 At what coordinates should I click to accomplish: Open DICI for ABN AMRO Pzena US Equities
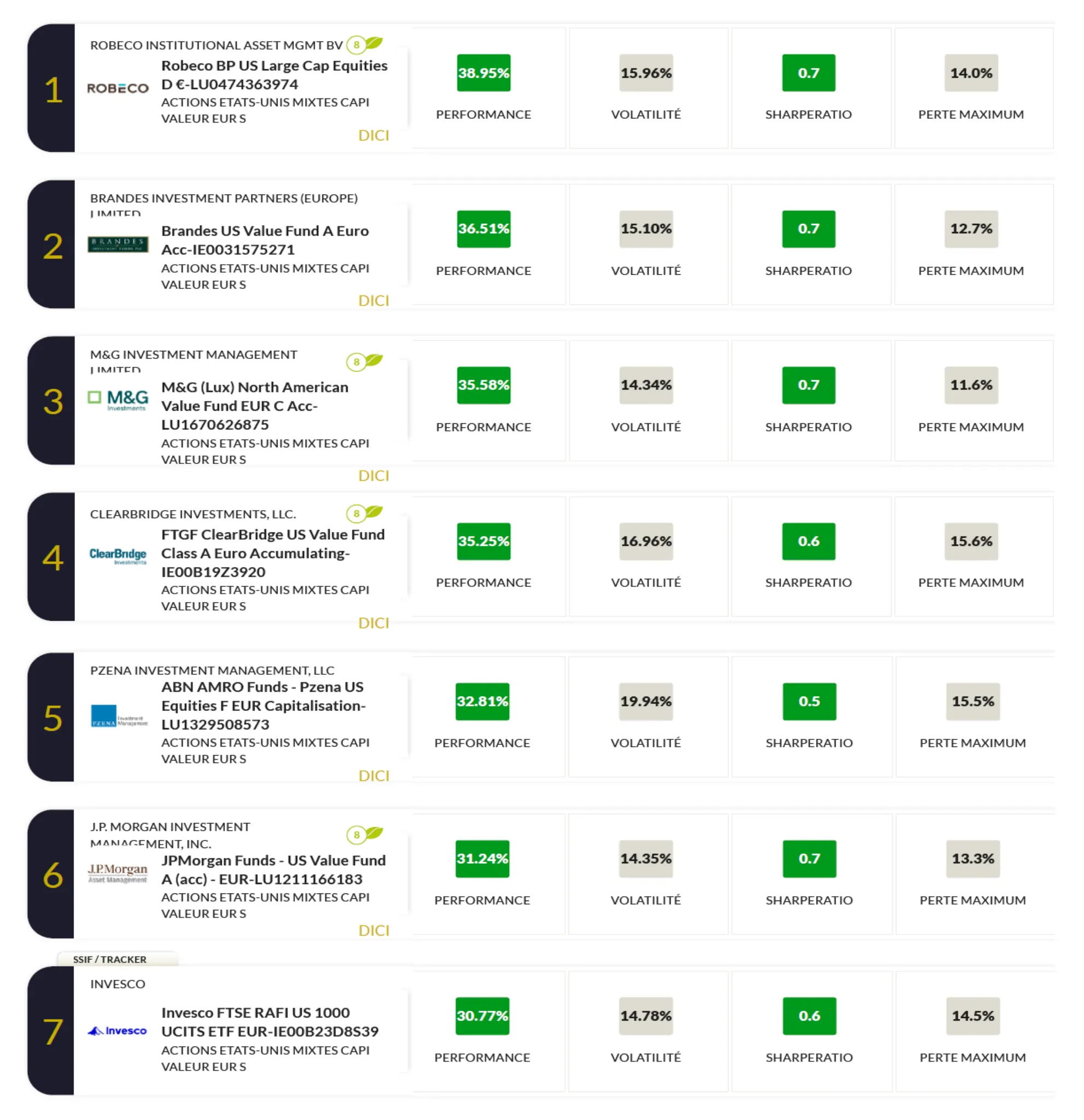pos(373,775)
